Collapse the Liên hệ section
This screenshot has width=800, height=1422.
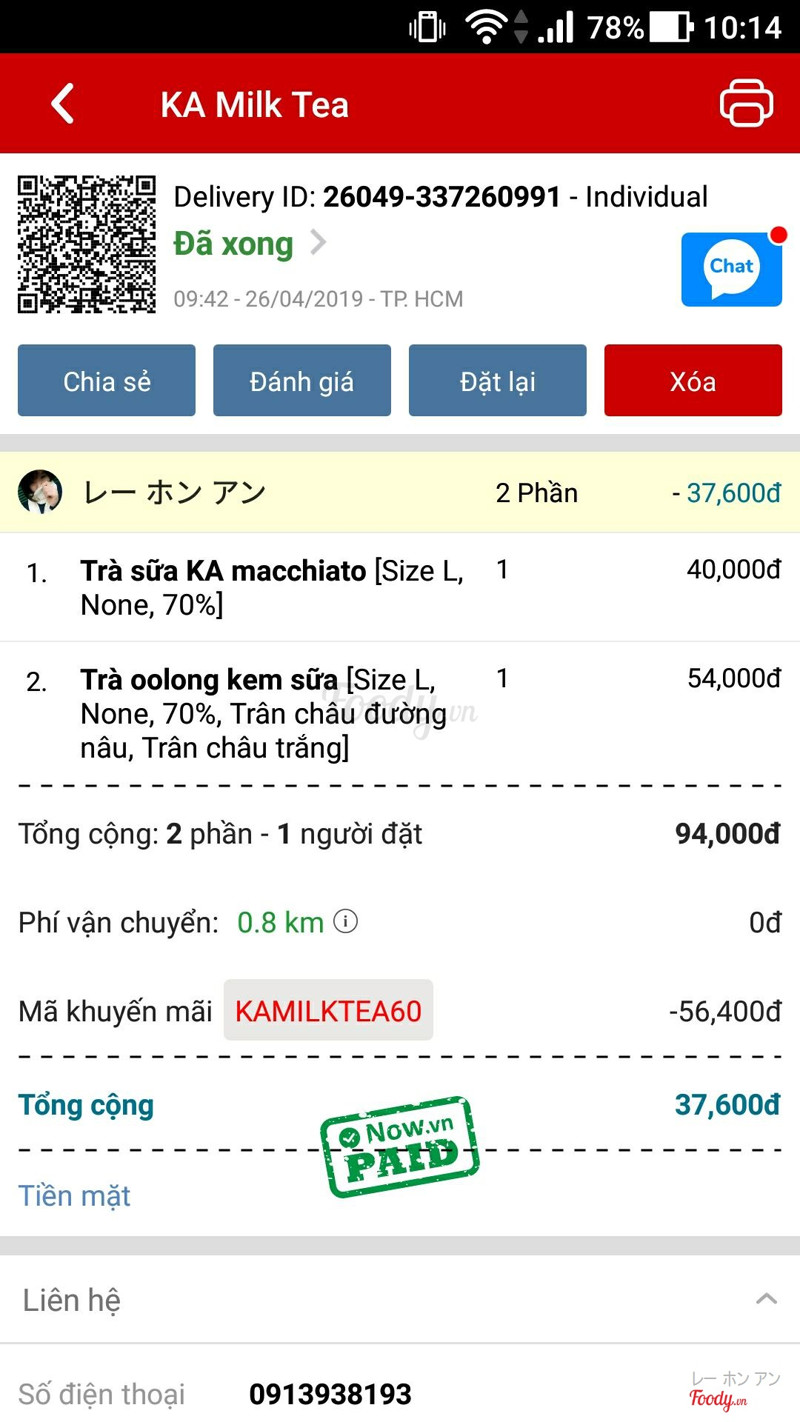pyautogui.click(x=766, y=1299)
